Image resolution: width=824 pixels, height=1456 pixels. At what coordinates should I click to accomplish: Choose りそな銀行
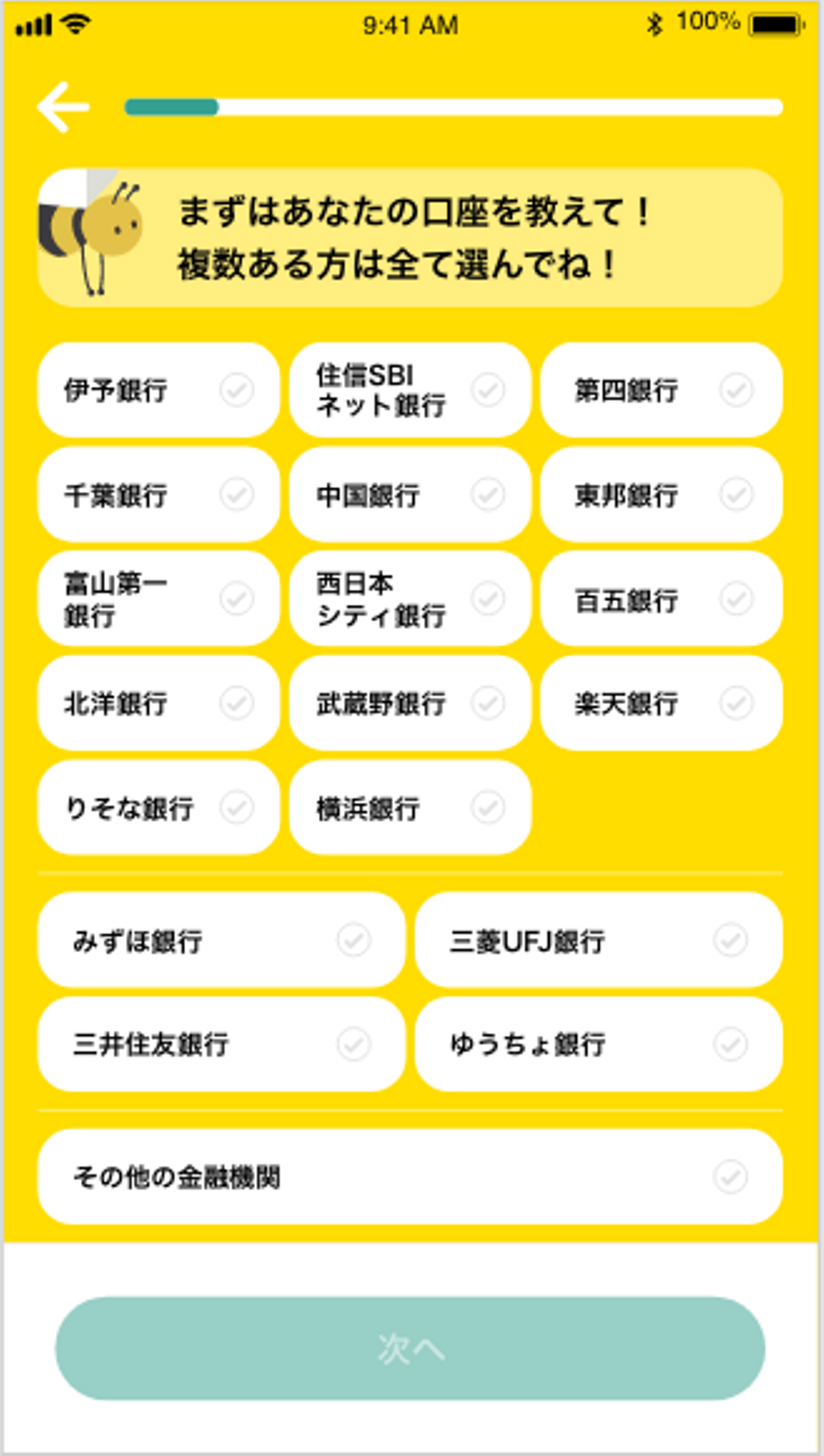coord(159,807)
